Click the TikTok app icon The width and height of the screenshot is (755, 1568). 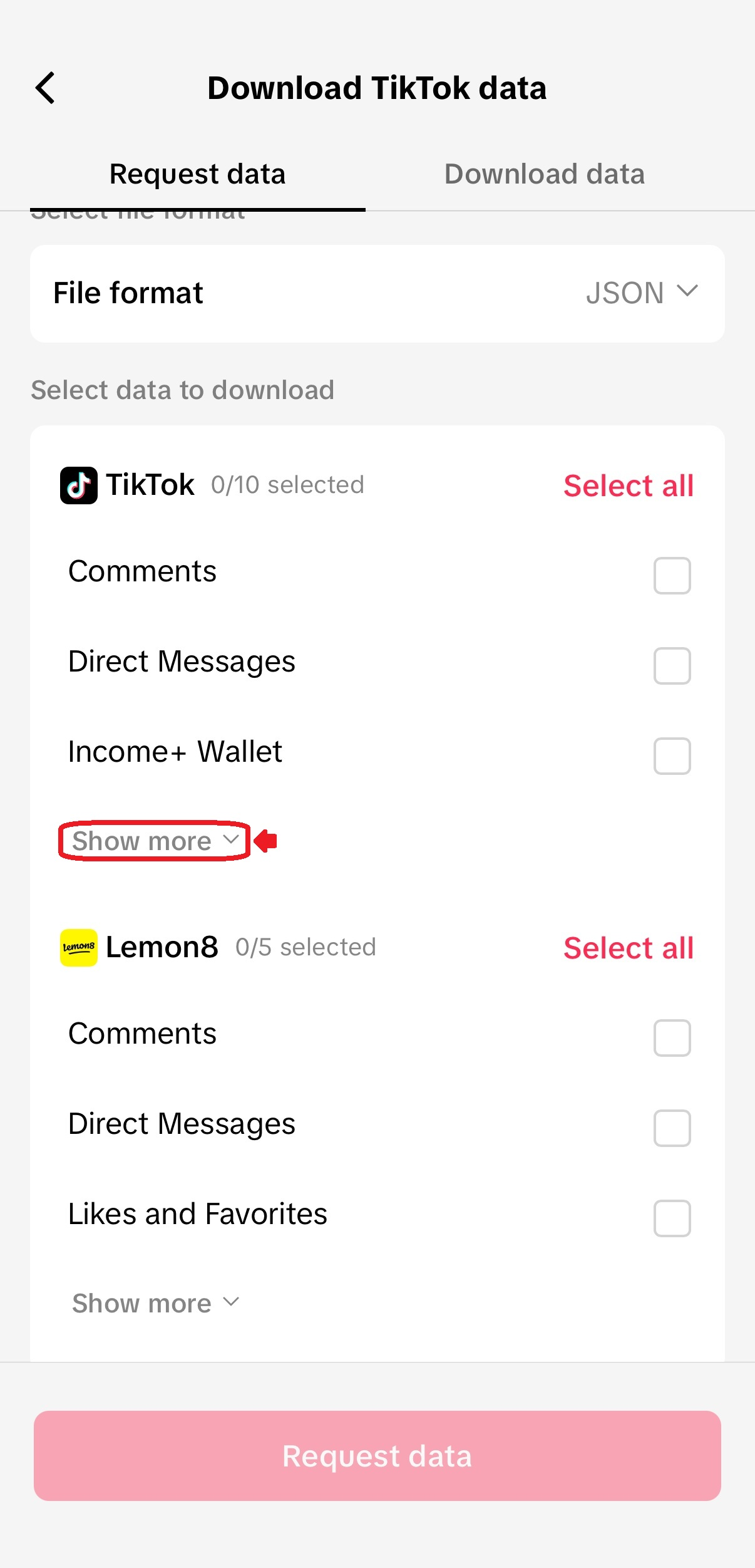78,484
